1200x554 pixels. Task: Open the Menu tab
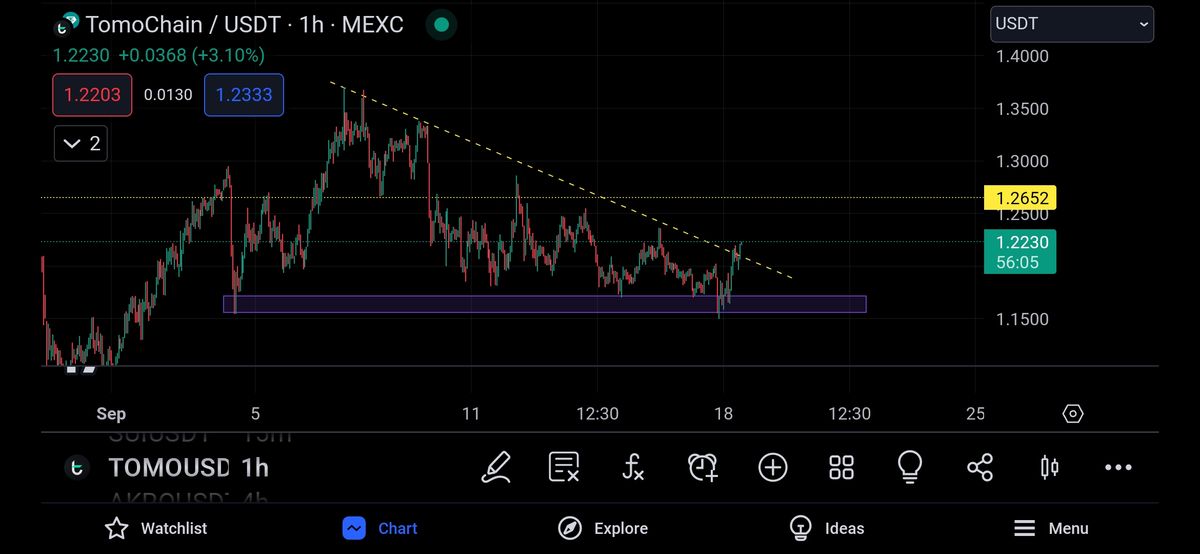1051,528
